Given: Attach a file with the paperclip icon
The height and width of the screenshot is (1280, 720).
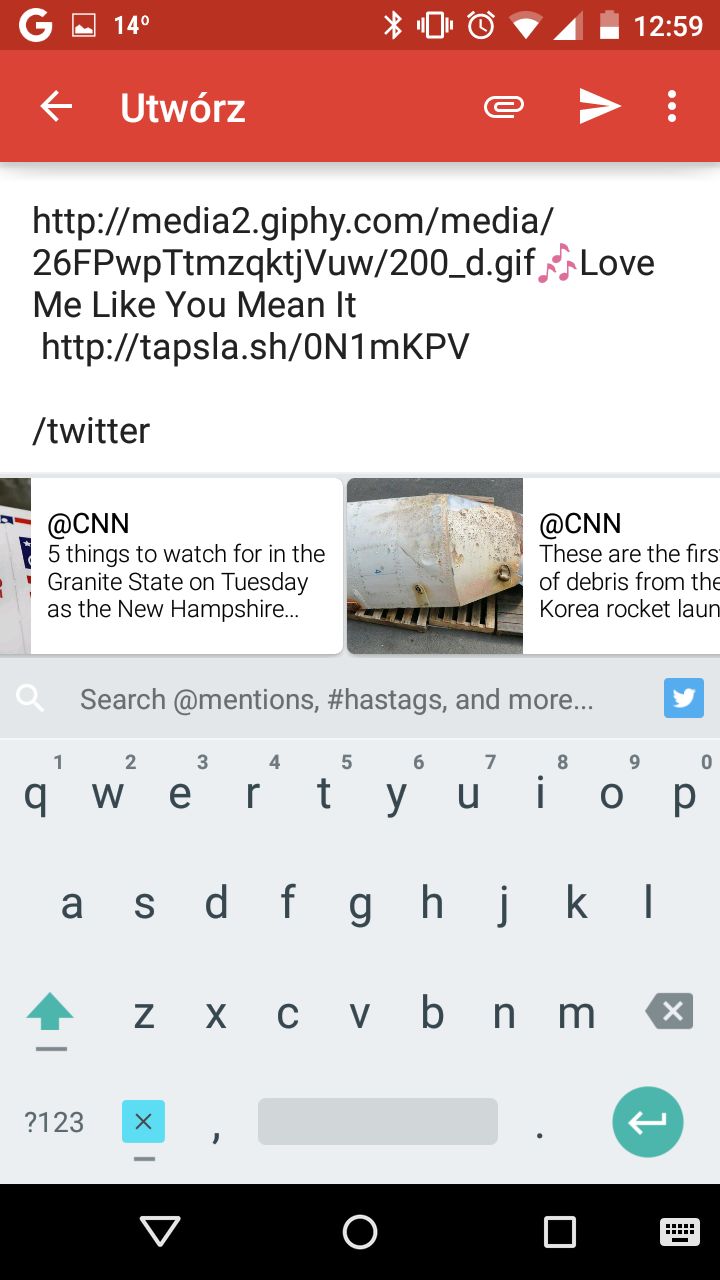Looking at the screenshot, I should tap(504, 107).
